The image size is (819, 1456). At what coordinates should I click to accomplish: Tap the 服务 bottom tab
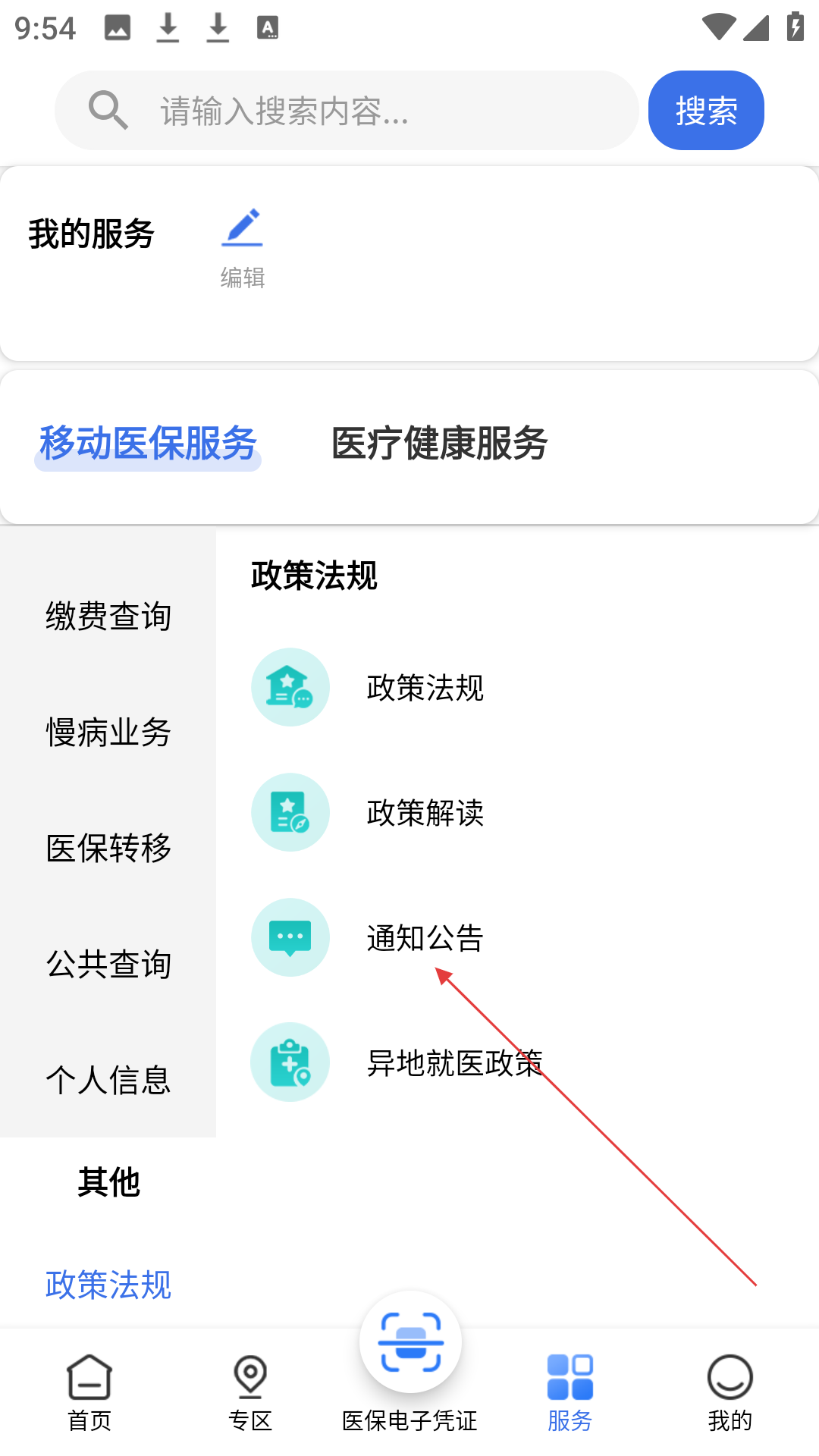[570, 1393]
